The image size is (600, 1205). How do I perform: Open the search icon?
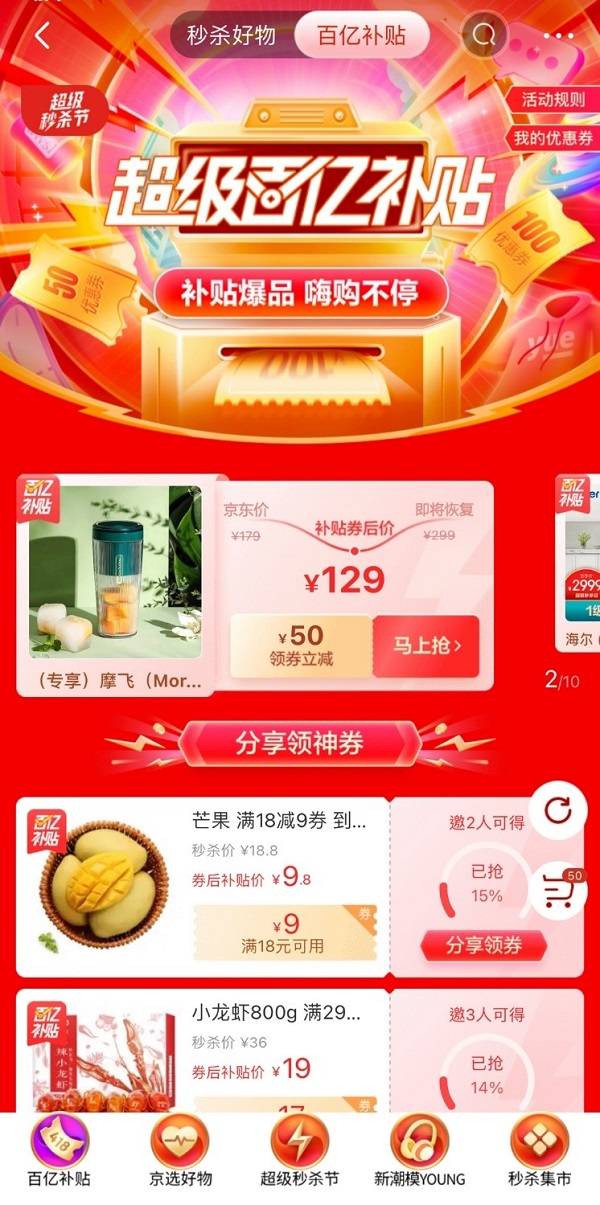484,36
